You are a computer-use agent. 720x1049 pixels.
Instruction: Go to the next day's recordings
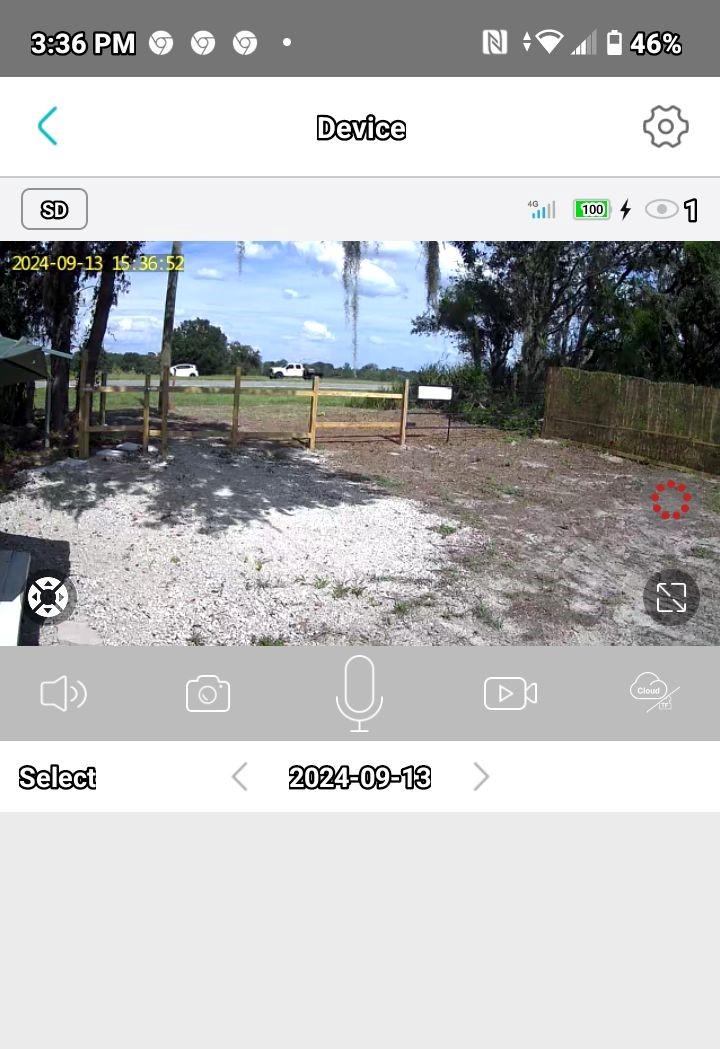481,777
